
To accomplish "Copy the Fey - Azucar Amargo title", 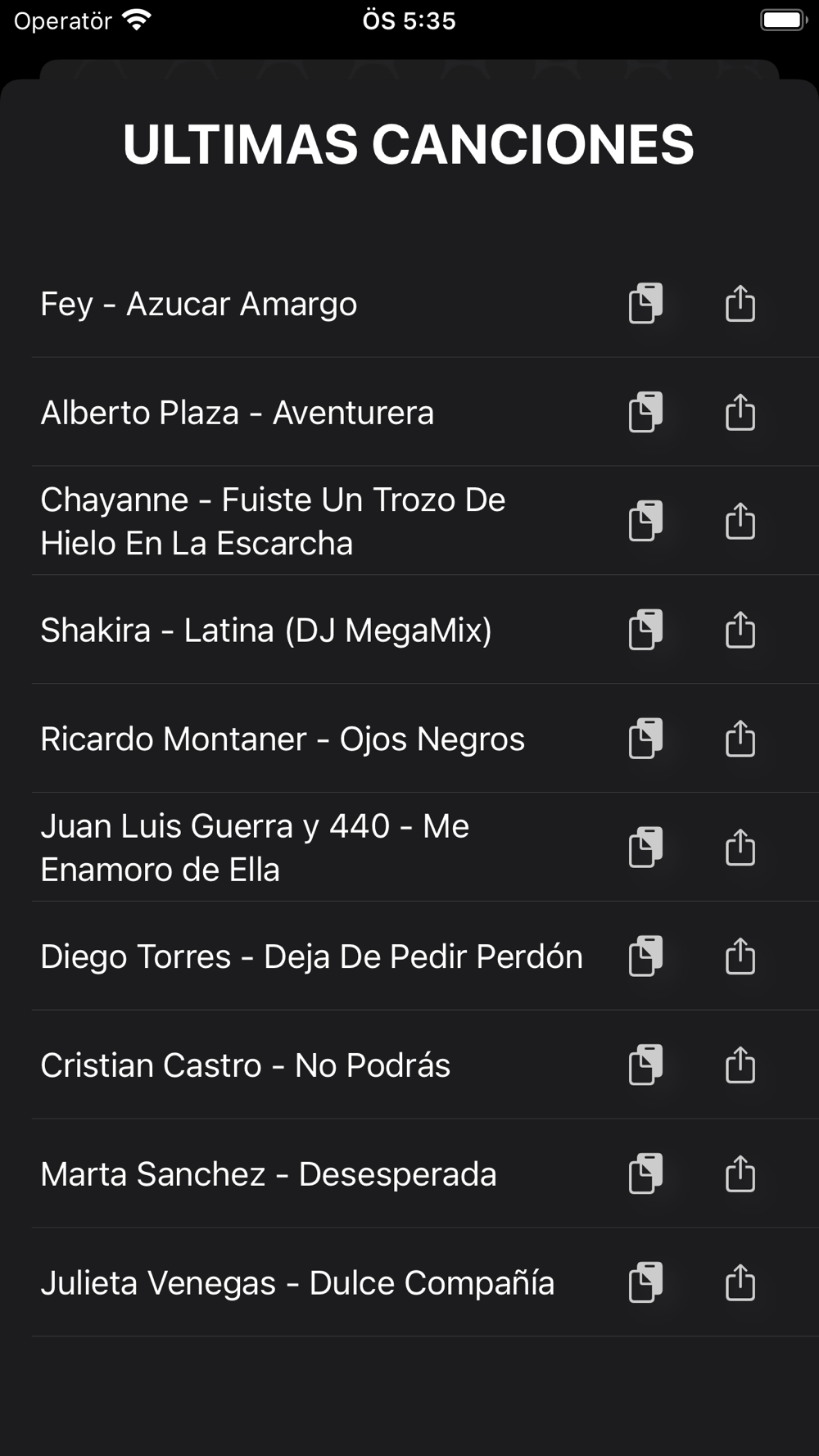I will pos(645,304).
